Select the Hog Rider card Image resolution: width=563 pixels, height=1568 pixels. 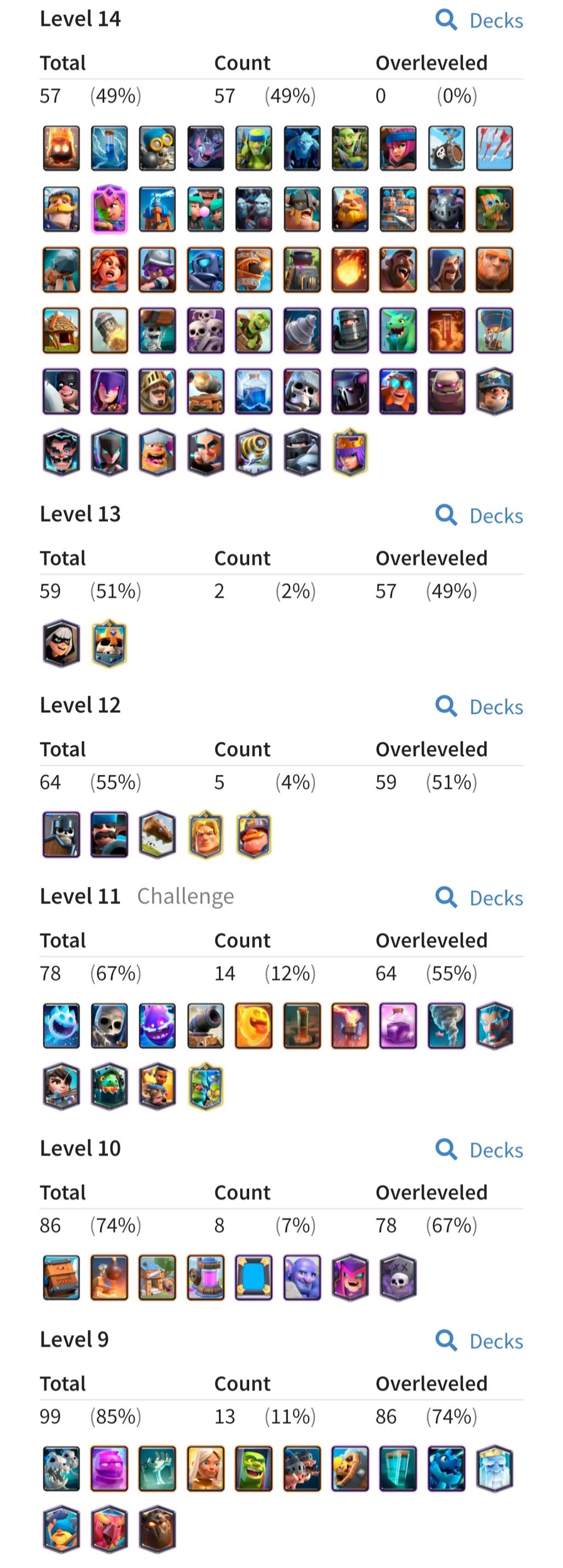coord(398,270)
